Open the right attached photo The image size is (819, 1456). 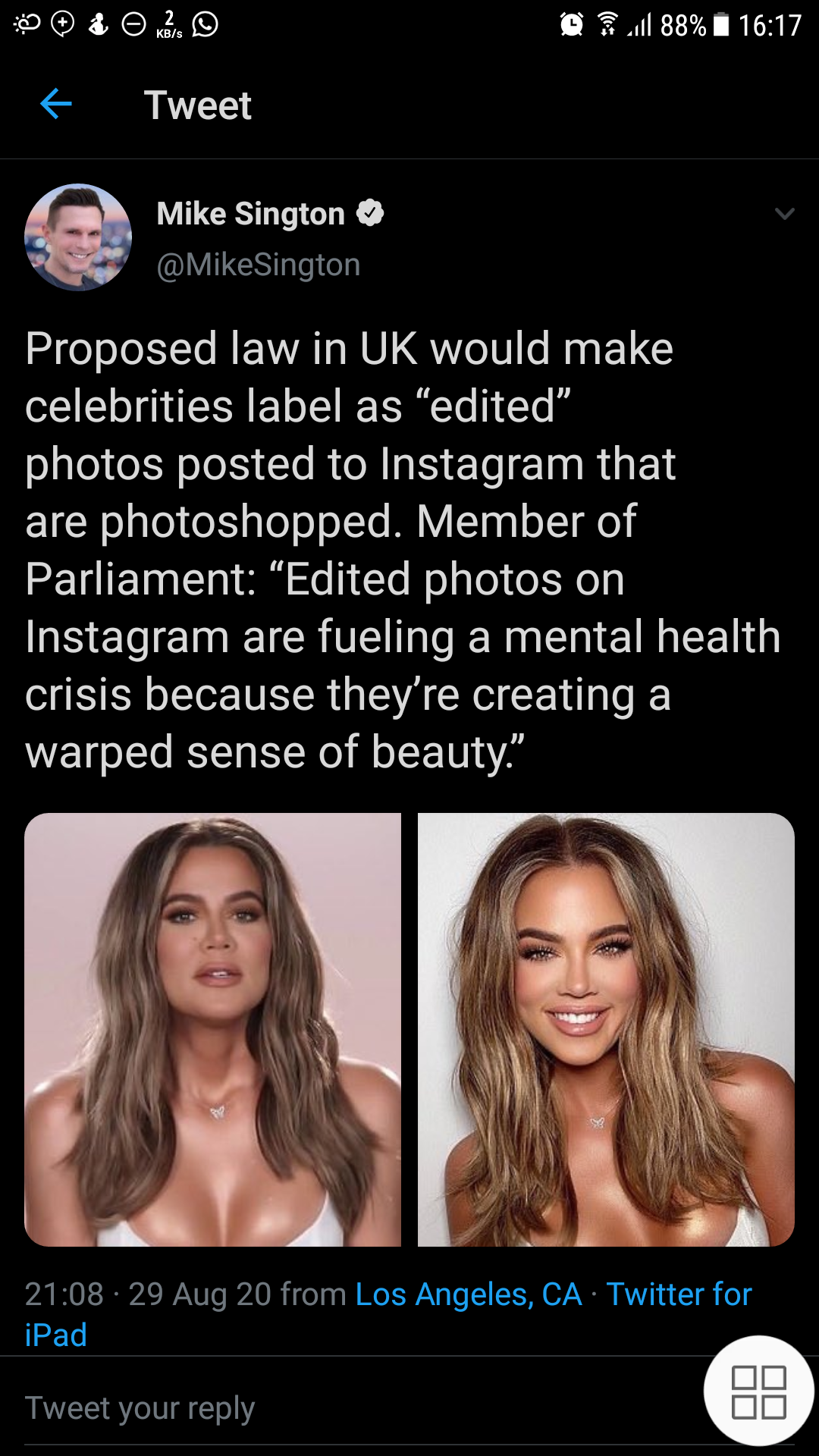606,1029
